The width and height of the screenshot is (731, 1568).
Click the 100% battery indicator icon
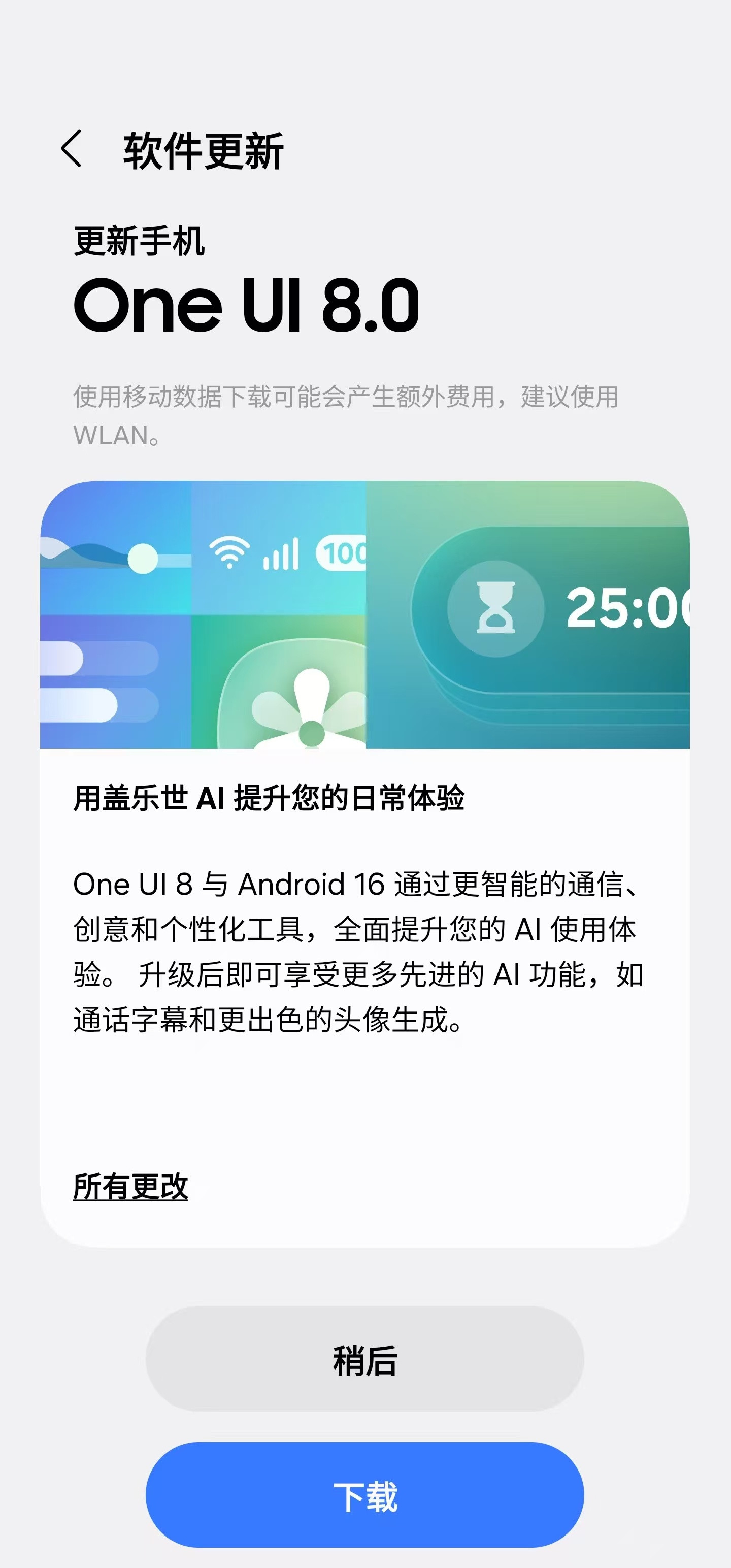(x=341, y=551)
